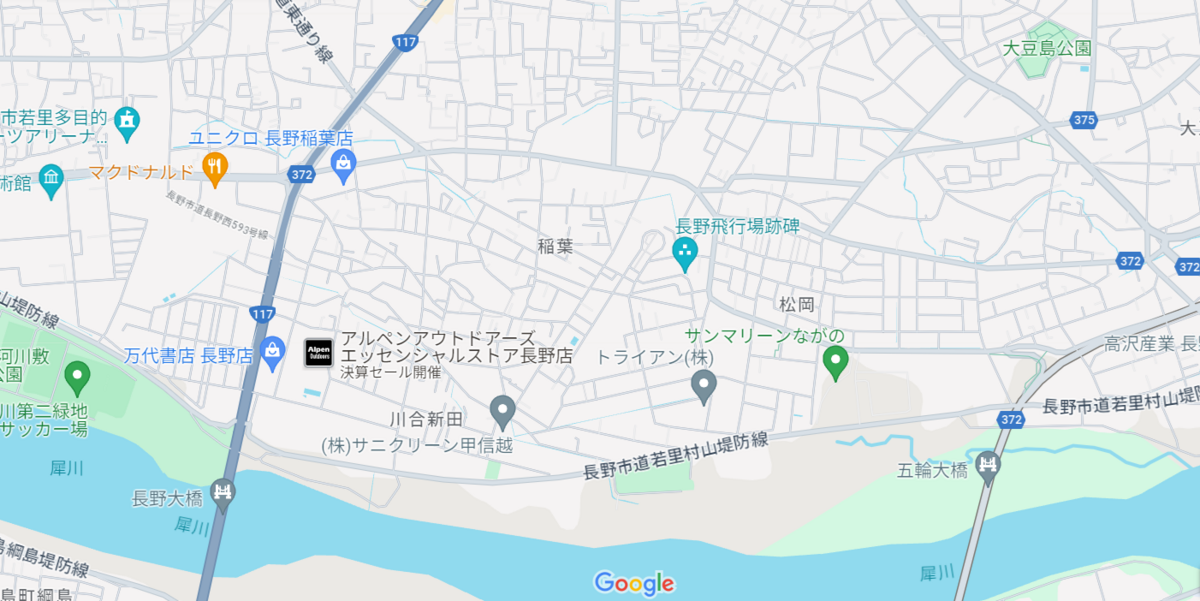Image resolution: width=1200 pixels, height=601 pixels.
Task: Open the ユニクロ 長野稲葉店 shopping pin
Action: pos(343,165)
